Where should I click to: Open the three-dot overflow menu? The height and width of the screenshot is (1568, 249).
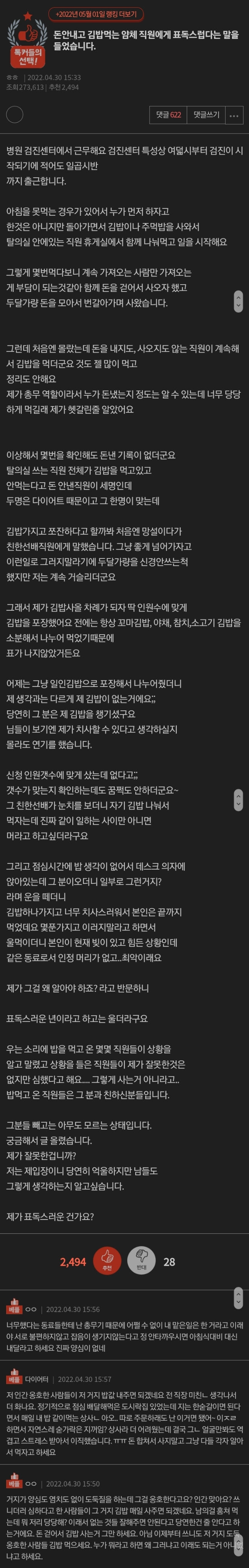coord(234,115)
